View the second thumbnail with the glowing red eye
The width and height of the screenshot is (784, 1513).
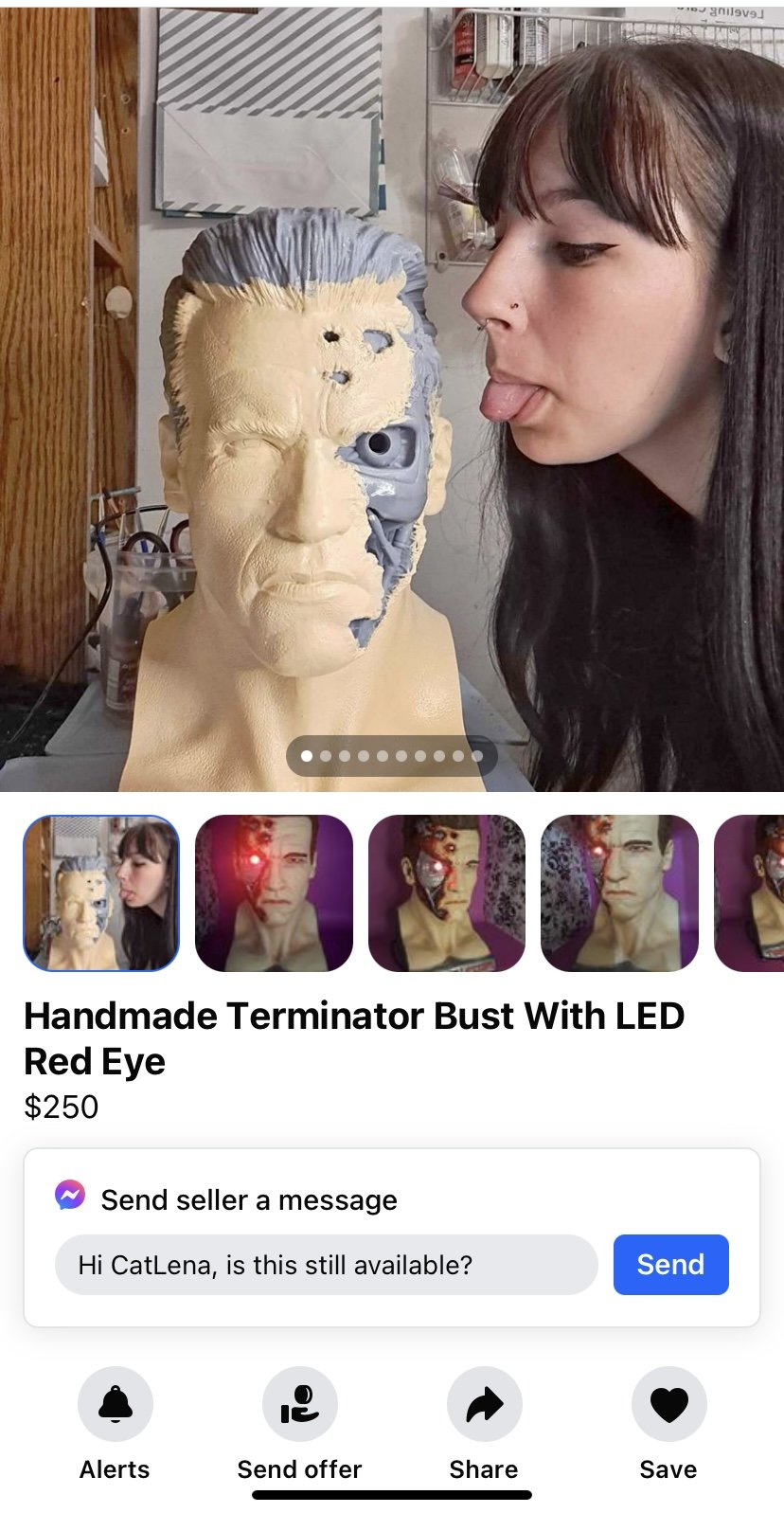[274, 893]
